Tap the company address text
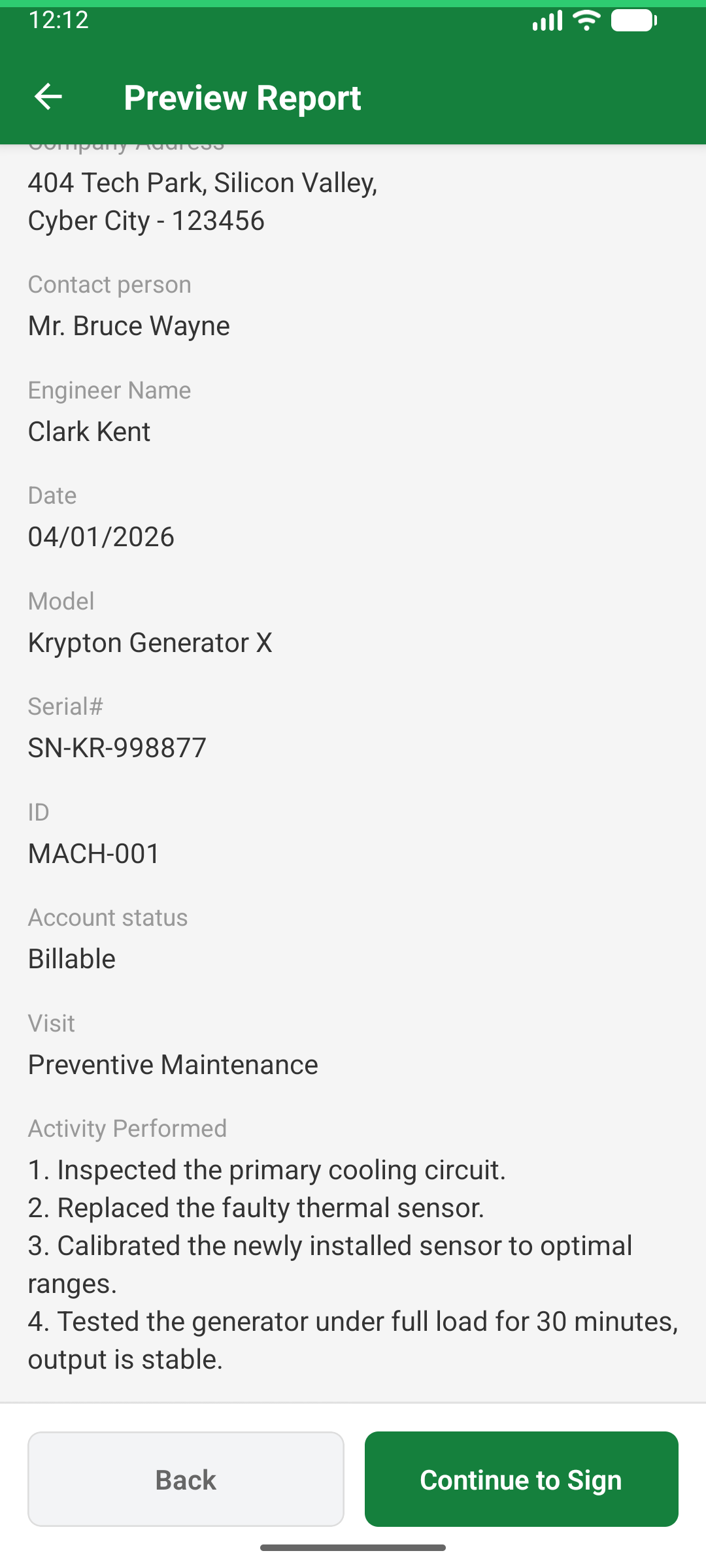706x1568 pixels. (203, 201)
